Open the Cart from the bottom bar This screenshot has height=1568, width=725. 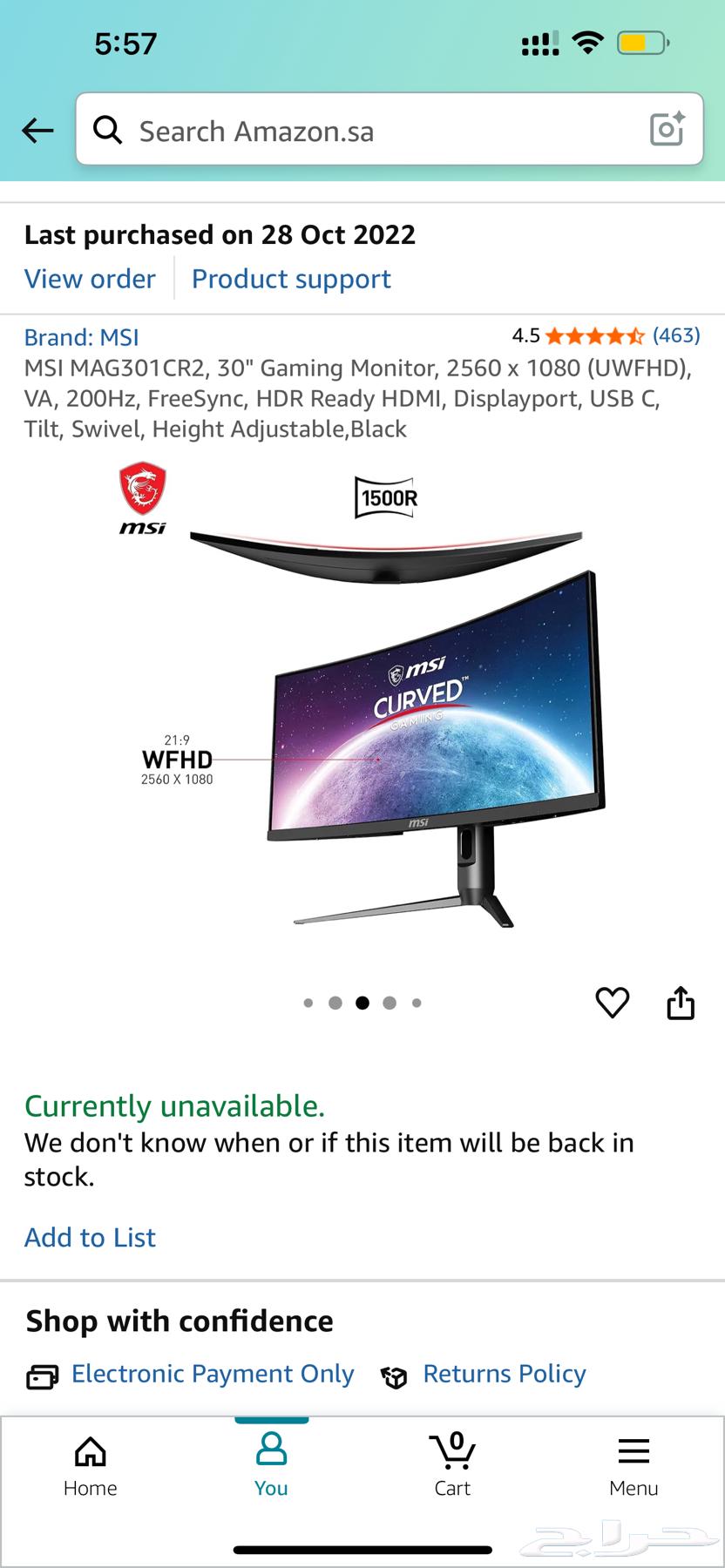click(x=452, y=1463)
